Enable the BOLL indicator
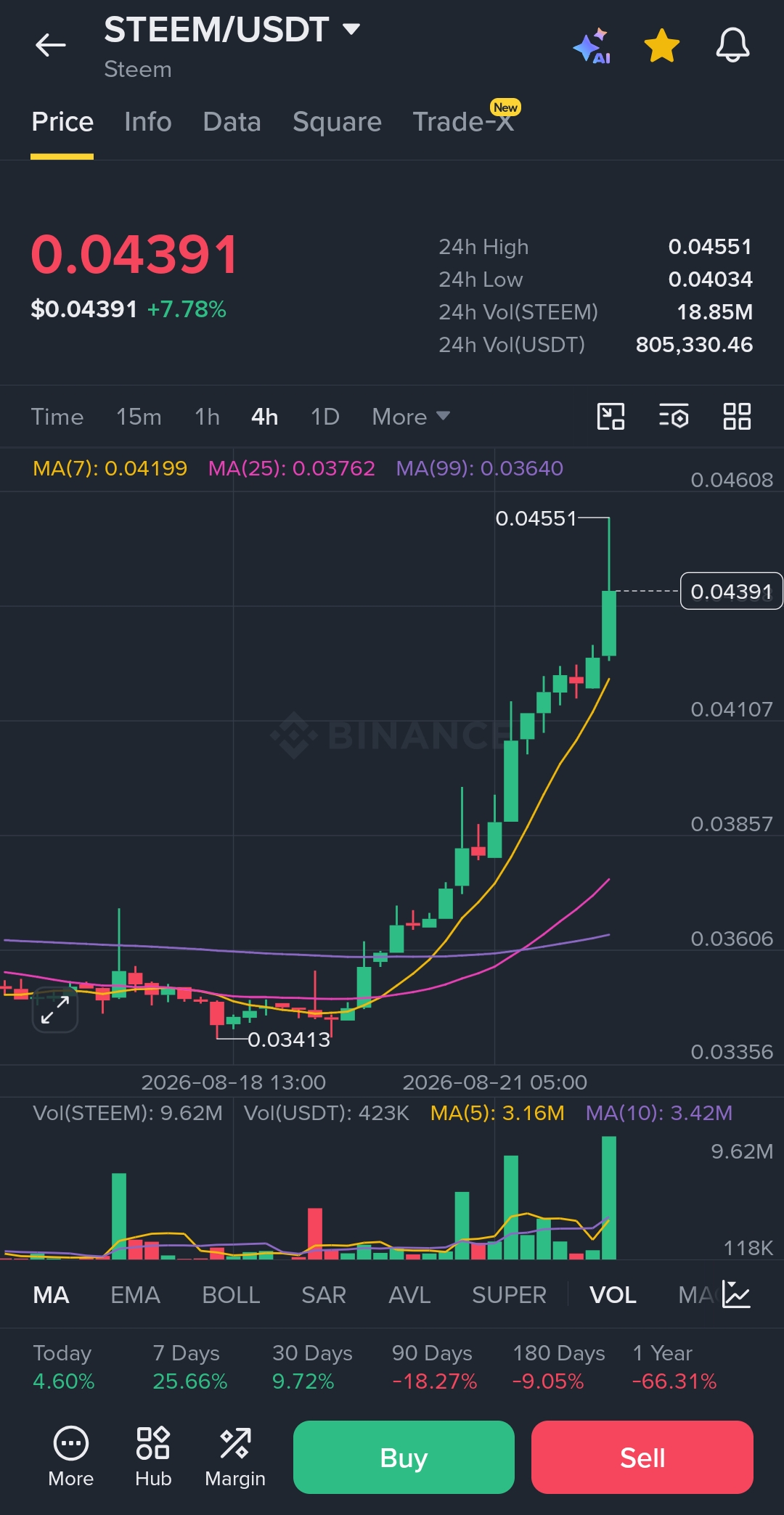Image resolution: width=784 pixels, height=1515 pixels. (x=231, y=1295)
